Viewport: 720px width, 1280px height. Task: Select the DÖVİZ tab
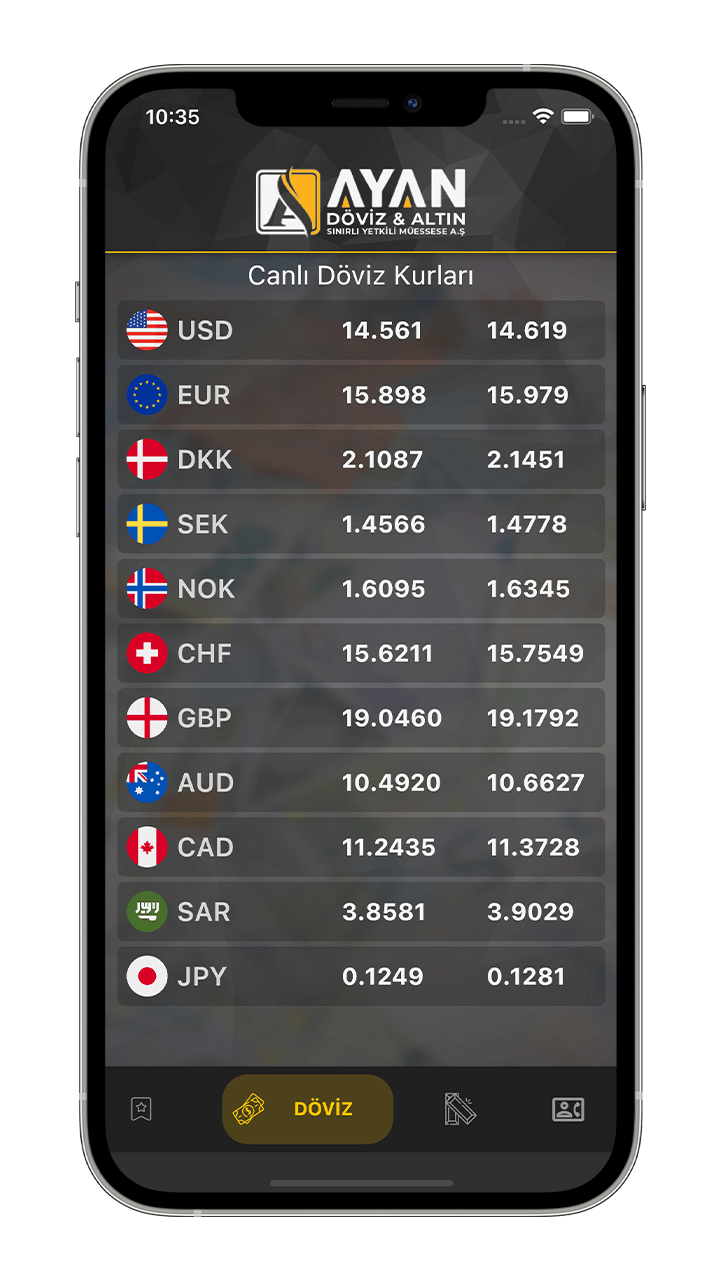[307, 1109]
